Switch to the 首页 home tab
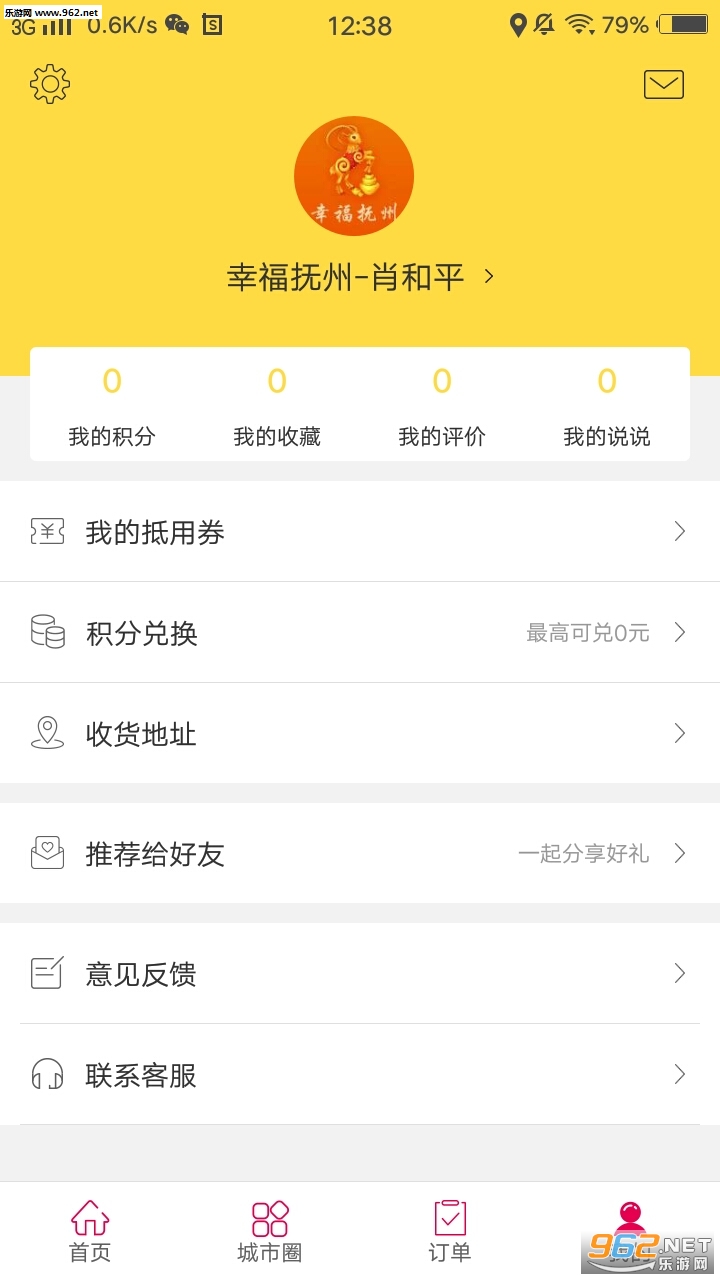 point(90,1232)
